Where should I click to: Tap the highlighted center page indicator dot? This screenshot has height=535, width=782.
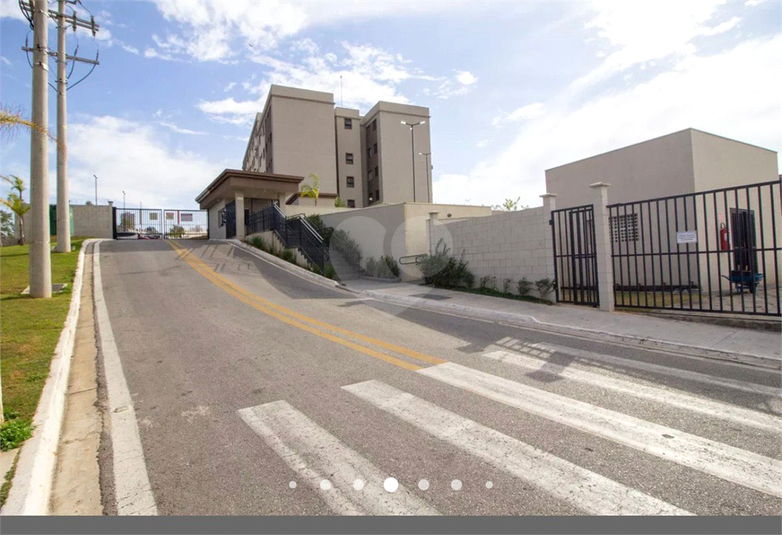tap(390, 484)
